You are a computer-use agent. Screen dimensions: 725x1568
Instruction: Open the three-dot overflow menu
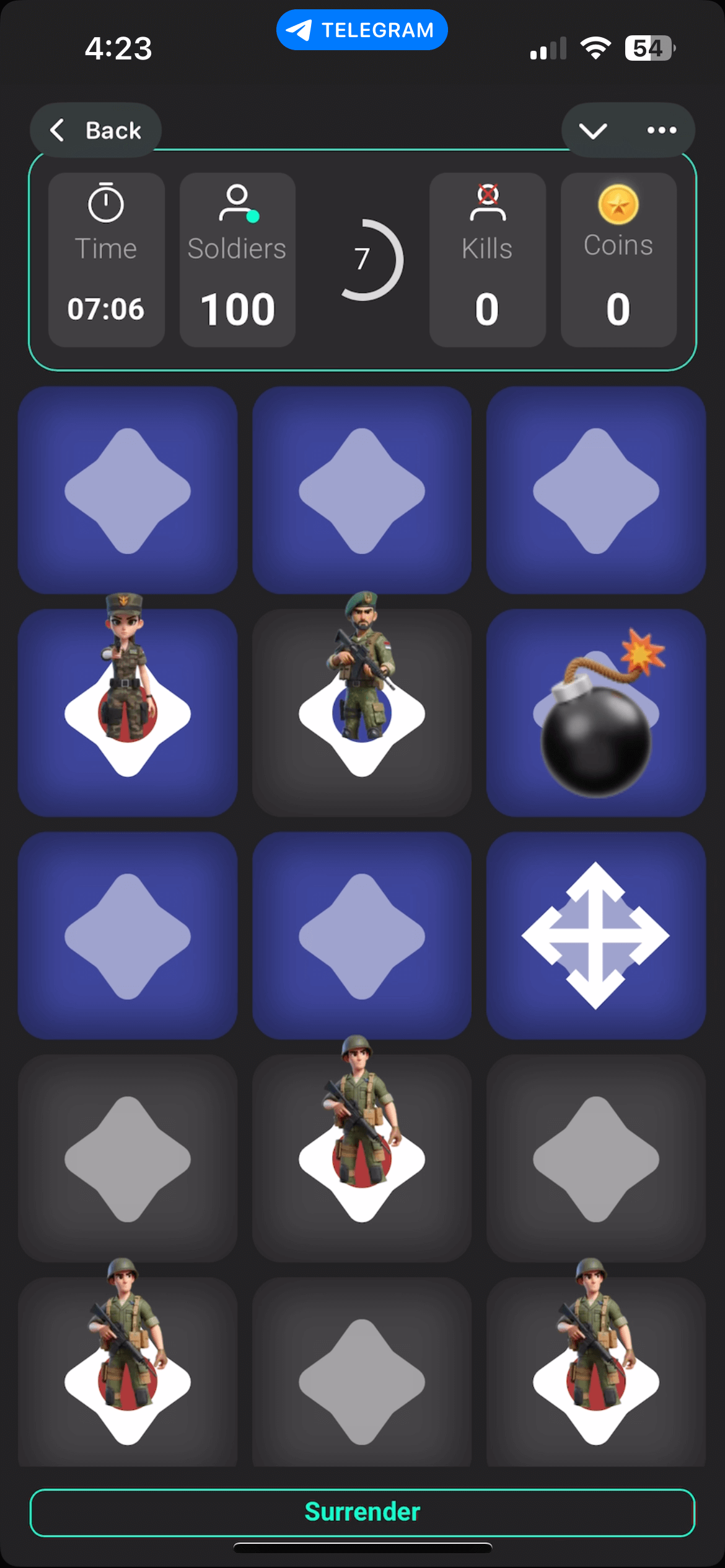[661, 131]
